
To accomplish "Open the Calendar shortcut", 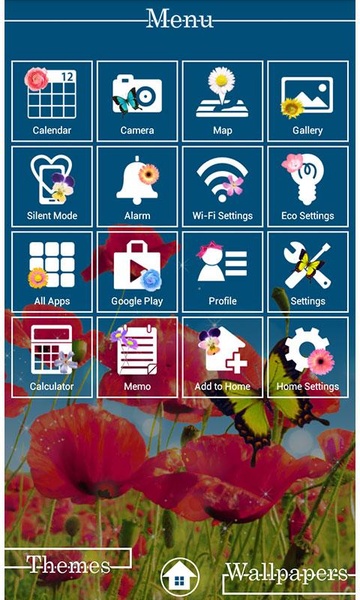I will (x=52, y=101).
